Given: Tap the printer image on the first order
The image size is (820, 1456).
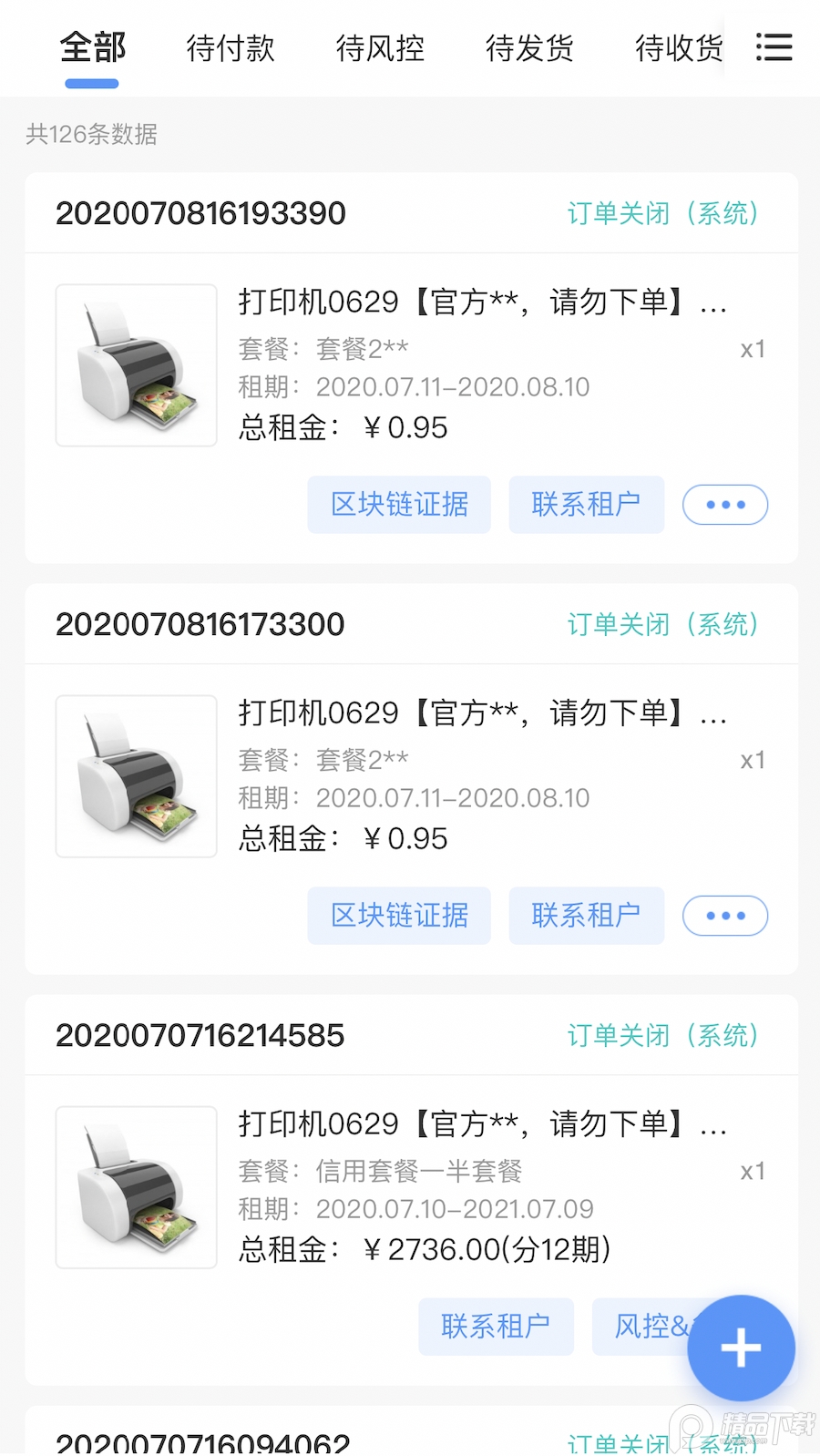Looking at the screenshot, I should (135, 364).
